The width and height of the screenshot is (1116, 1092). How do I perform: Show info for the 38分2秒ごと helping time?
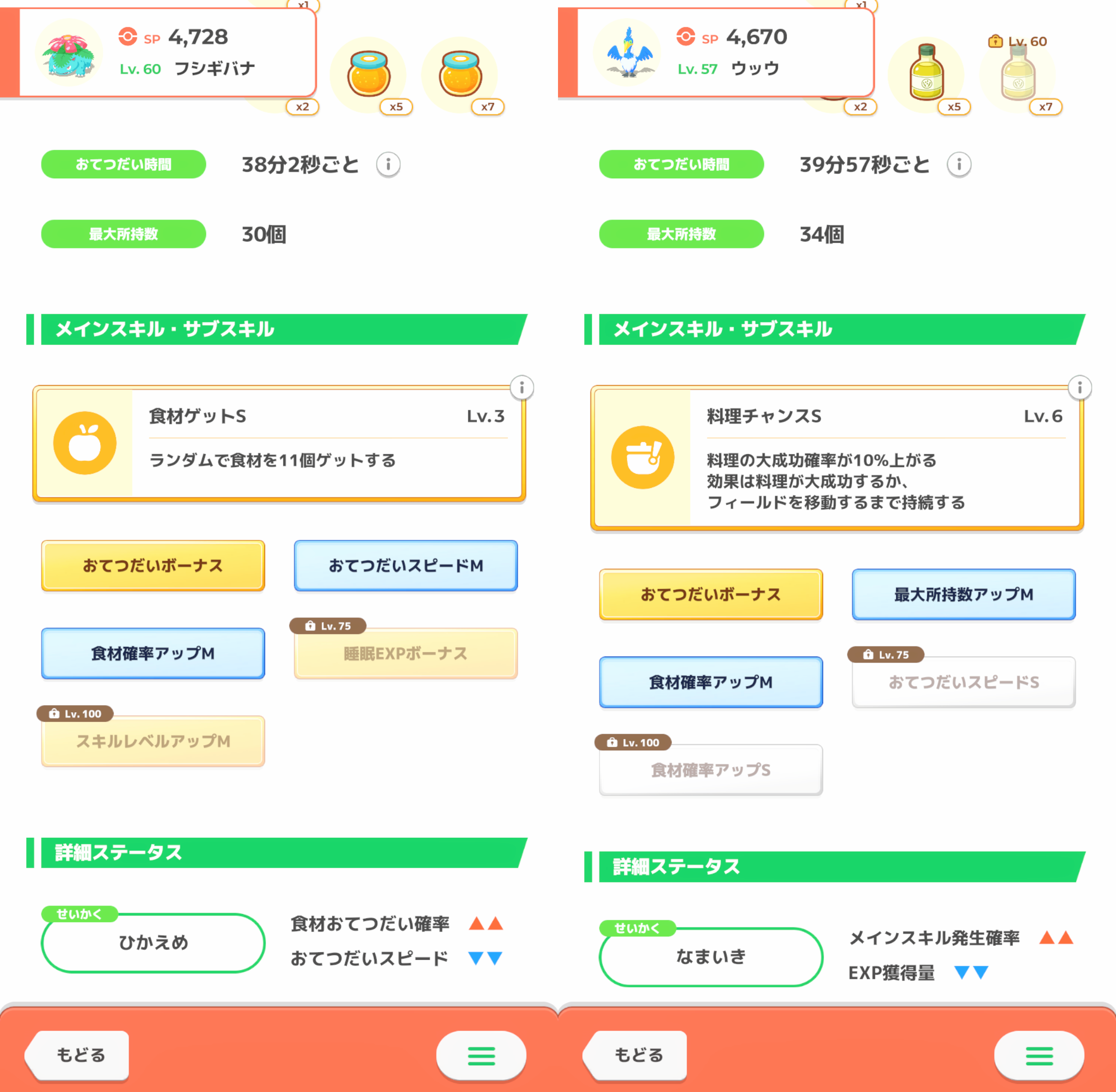tap(388, 165)
